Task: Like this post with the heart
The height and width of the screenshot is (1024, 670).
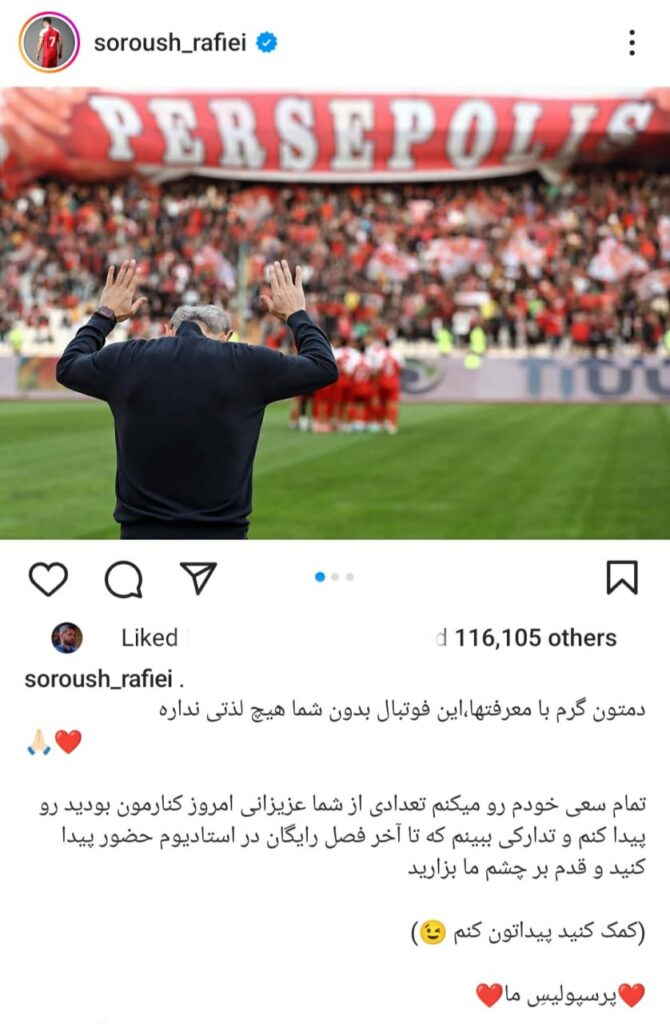Action: coord(48,578)
